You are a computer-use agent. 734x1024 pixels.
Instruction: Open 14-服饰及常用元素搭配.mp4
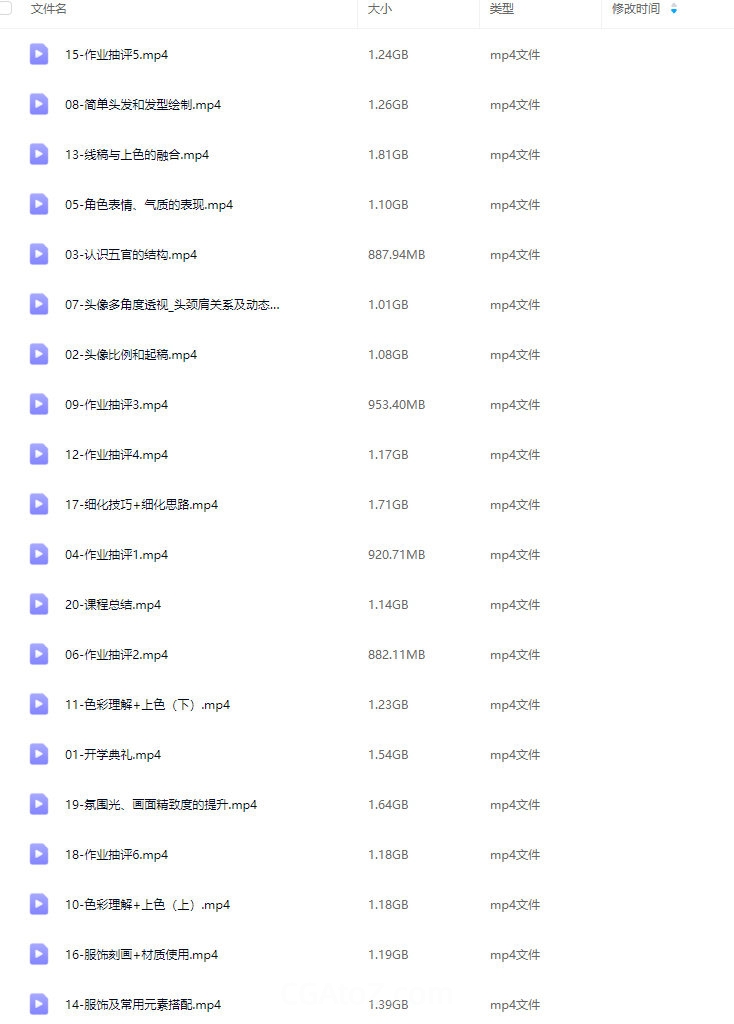pyautogui.click(x=143, y=1005)
